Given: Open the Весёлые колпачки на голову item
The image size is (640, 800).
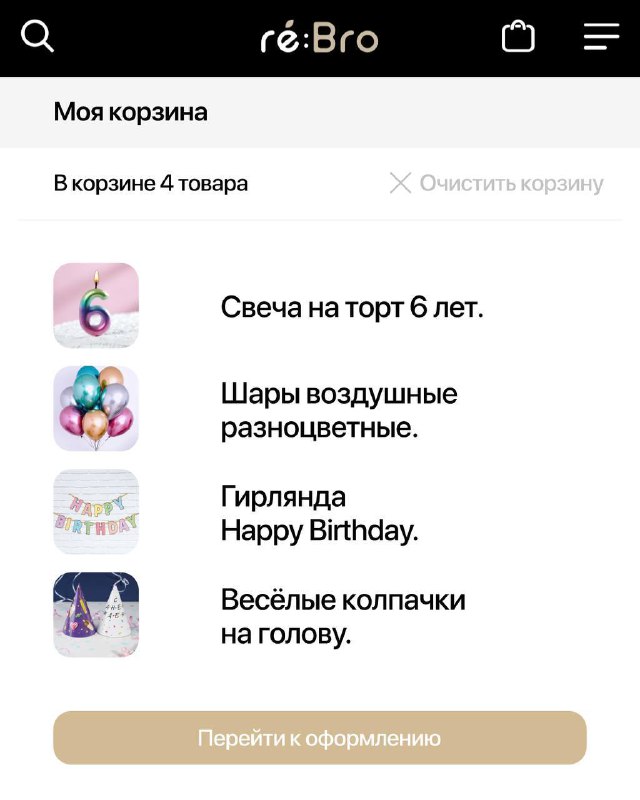Looking at the screenshot, I should (x=342, y=616).
